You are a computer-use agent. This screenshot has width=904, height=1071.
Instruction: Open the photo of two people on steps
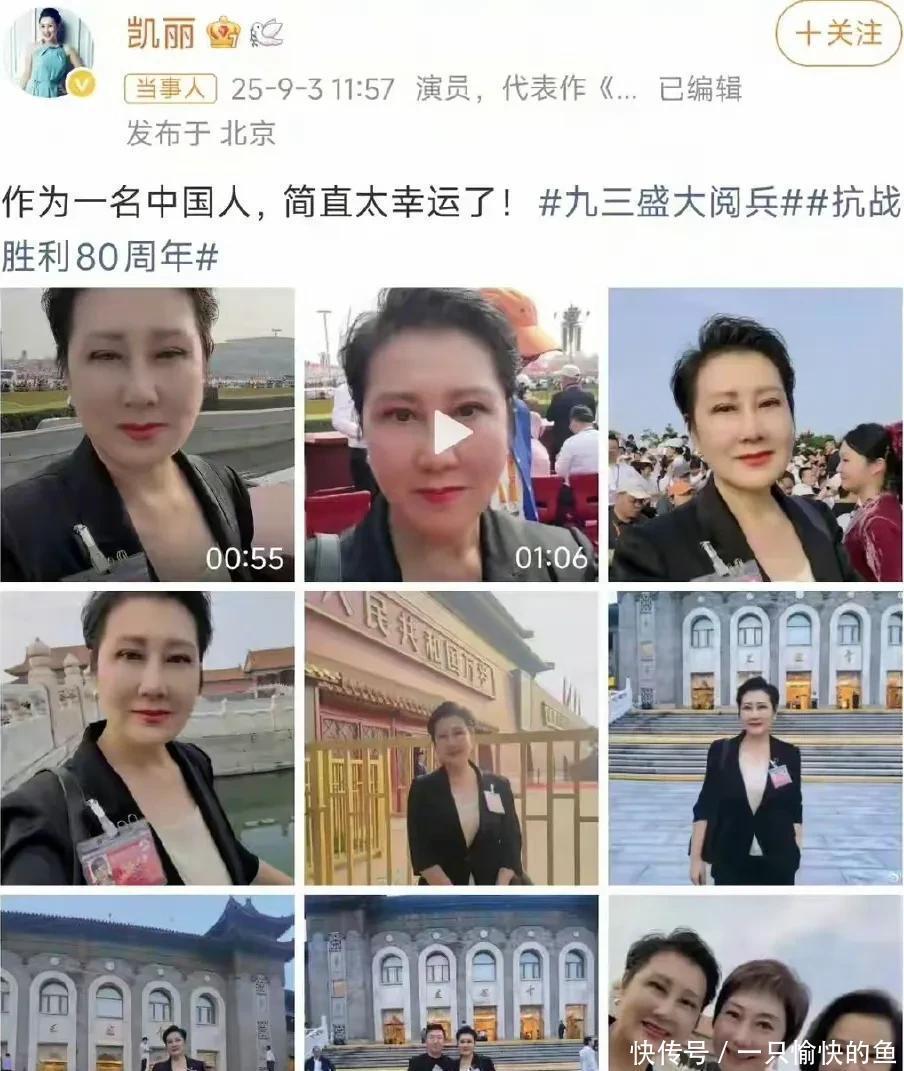click(x=451, y=982)
